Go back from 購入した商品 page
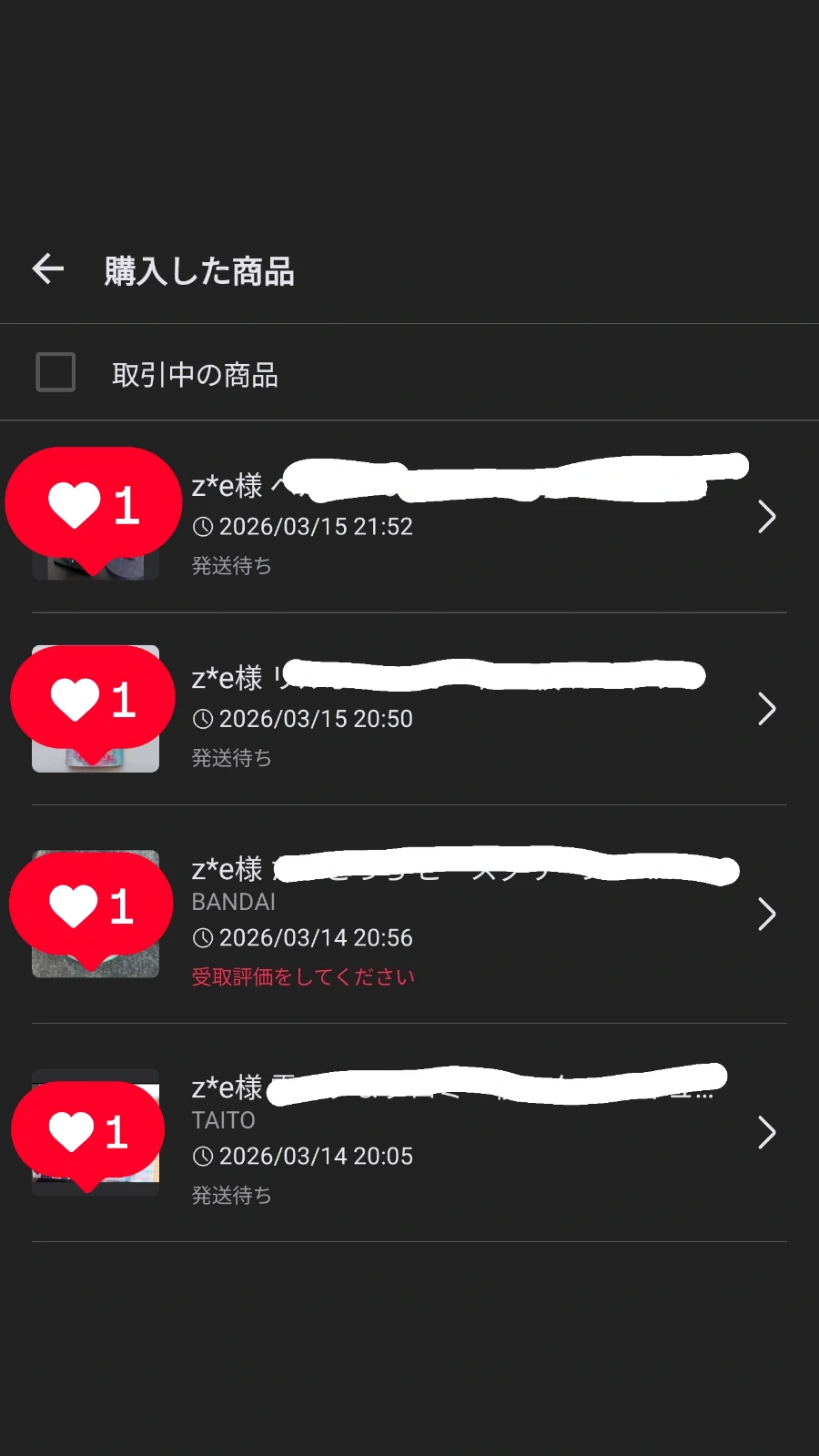 (48, 268)
